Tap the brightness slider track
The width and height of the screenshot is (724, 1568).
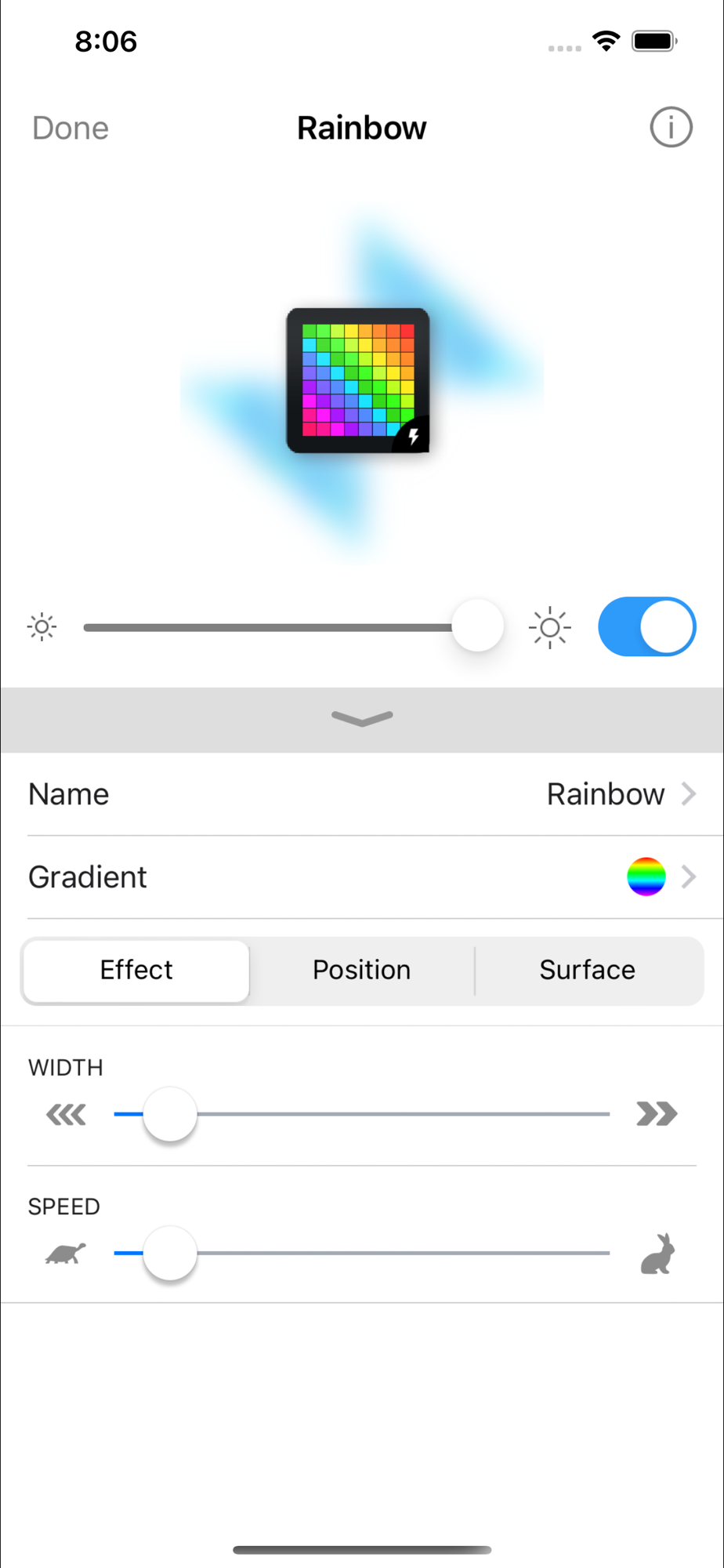coord(266,627)
